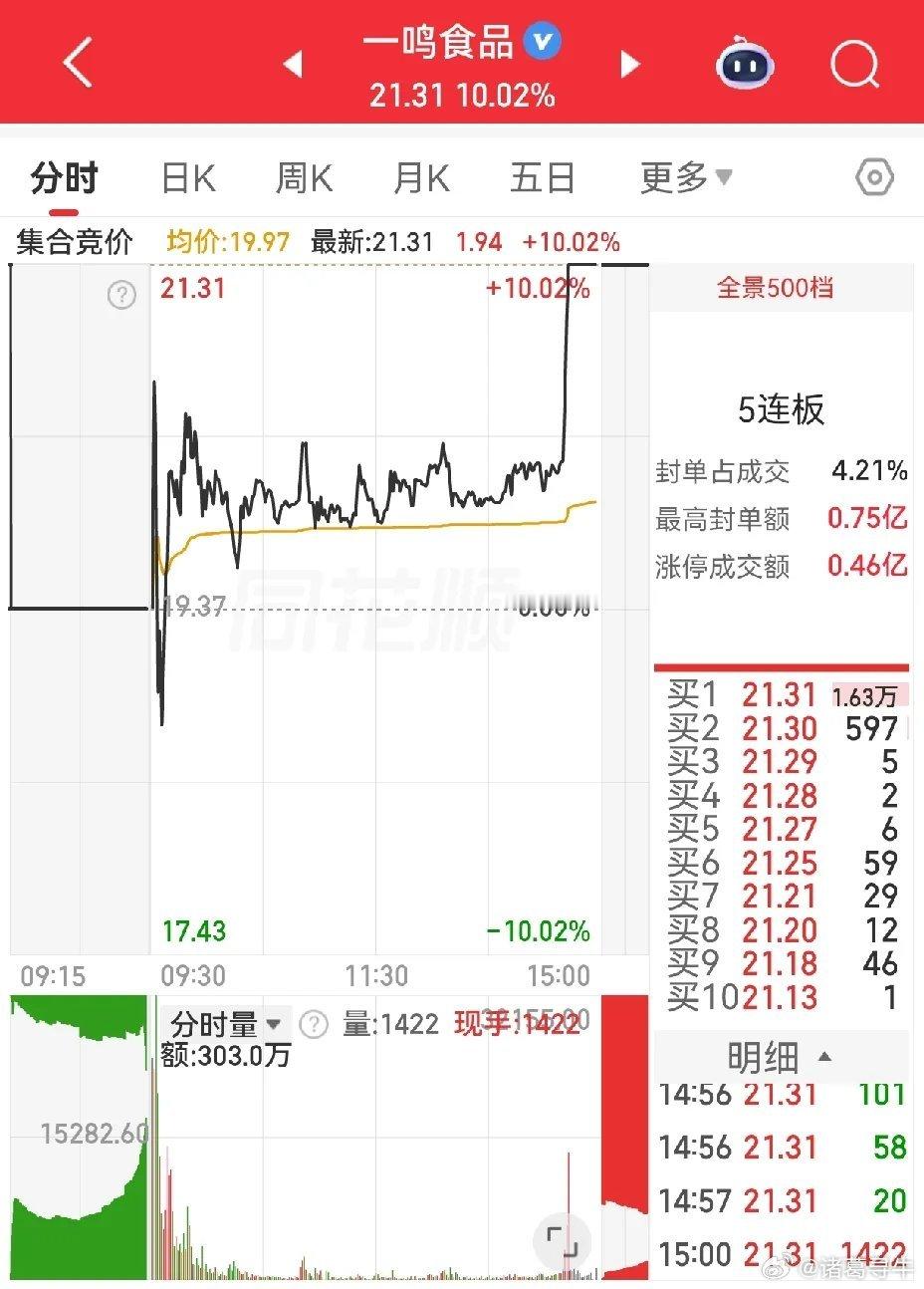This screenshot has height=1289, width=924.
Task: Open the robot assistant icon
Action: [746, 65]
